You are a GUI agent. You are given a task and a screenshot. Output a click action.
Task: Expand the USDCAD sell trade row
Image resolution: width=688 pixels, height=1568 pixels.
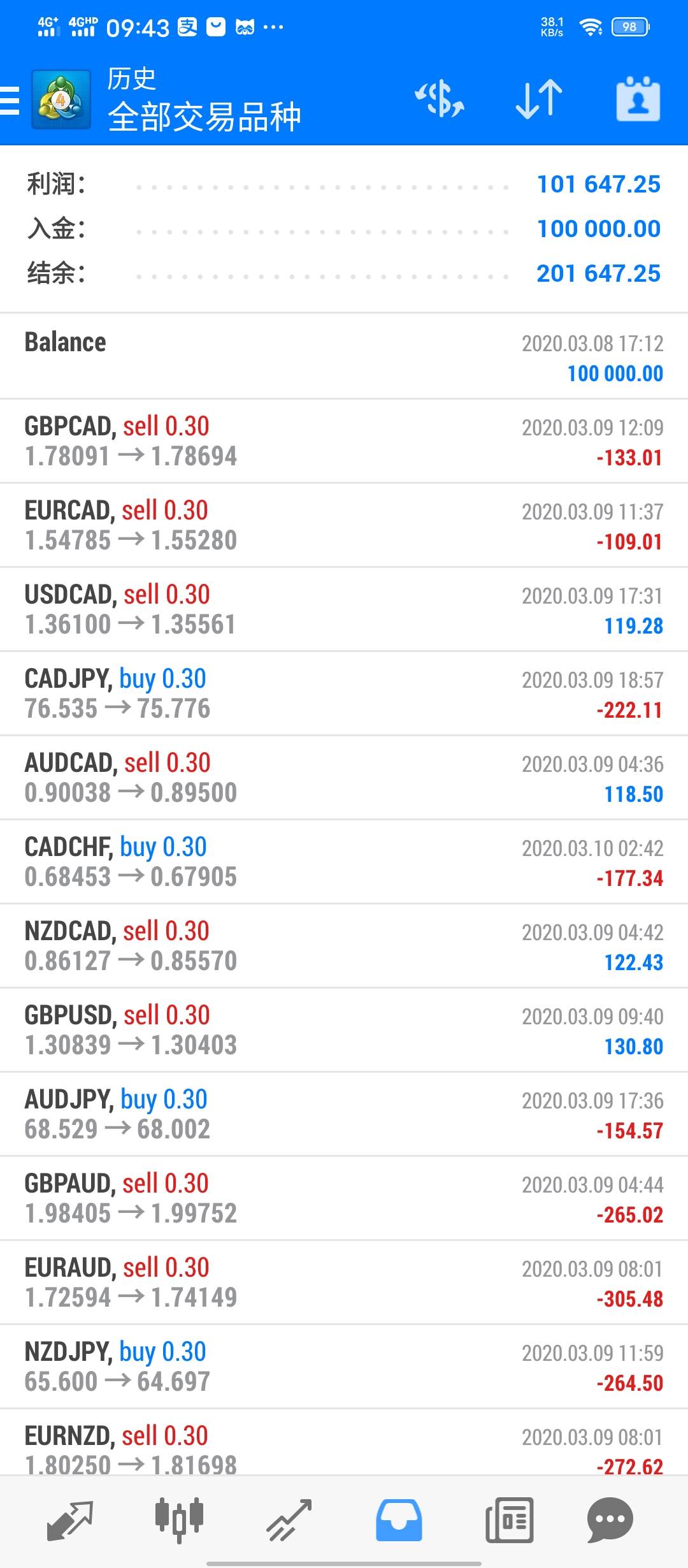[344, 609]
